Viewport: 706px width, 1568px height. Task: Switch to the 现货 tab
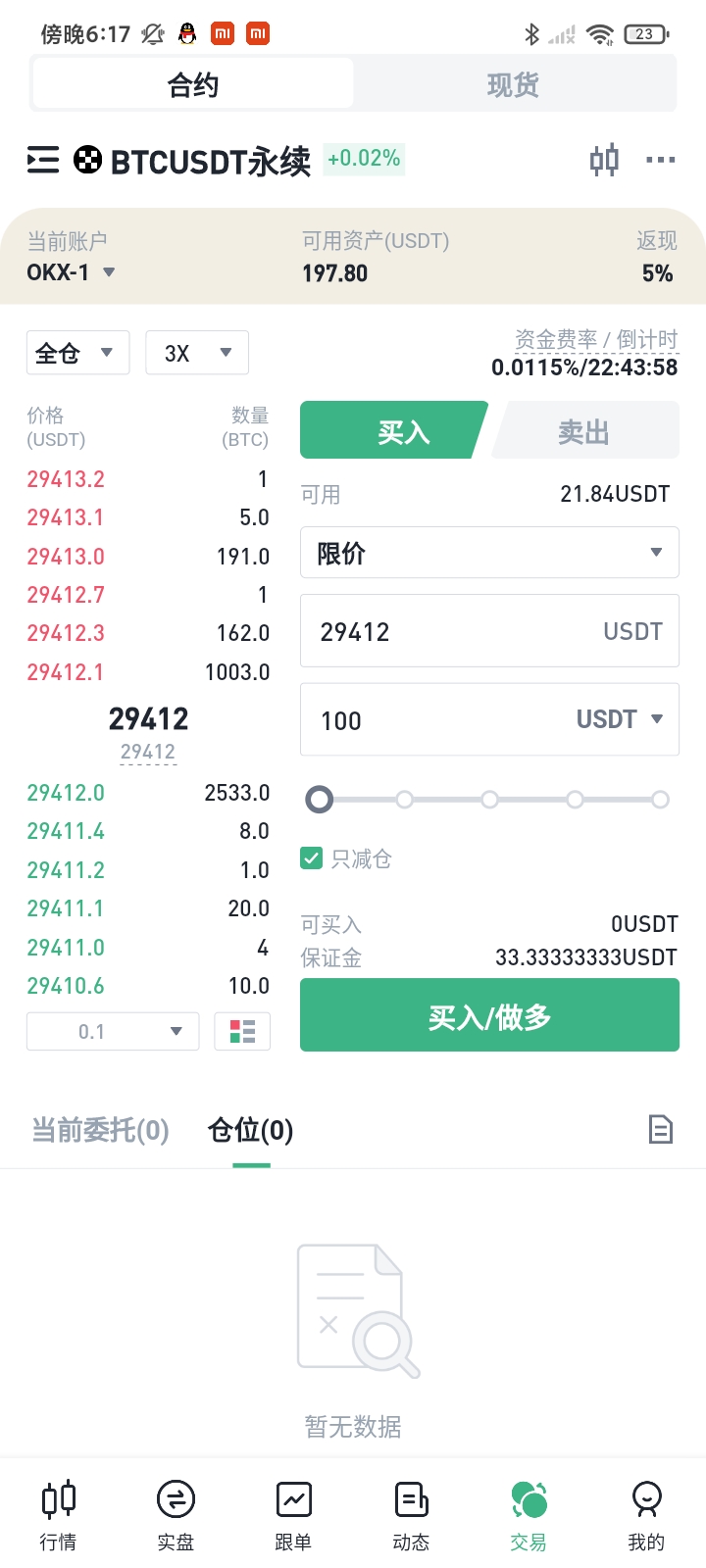513,85
